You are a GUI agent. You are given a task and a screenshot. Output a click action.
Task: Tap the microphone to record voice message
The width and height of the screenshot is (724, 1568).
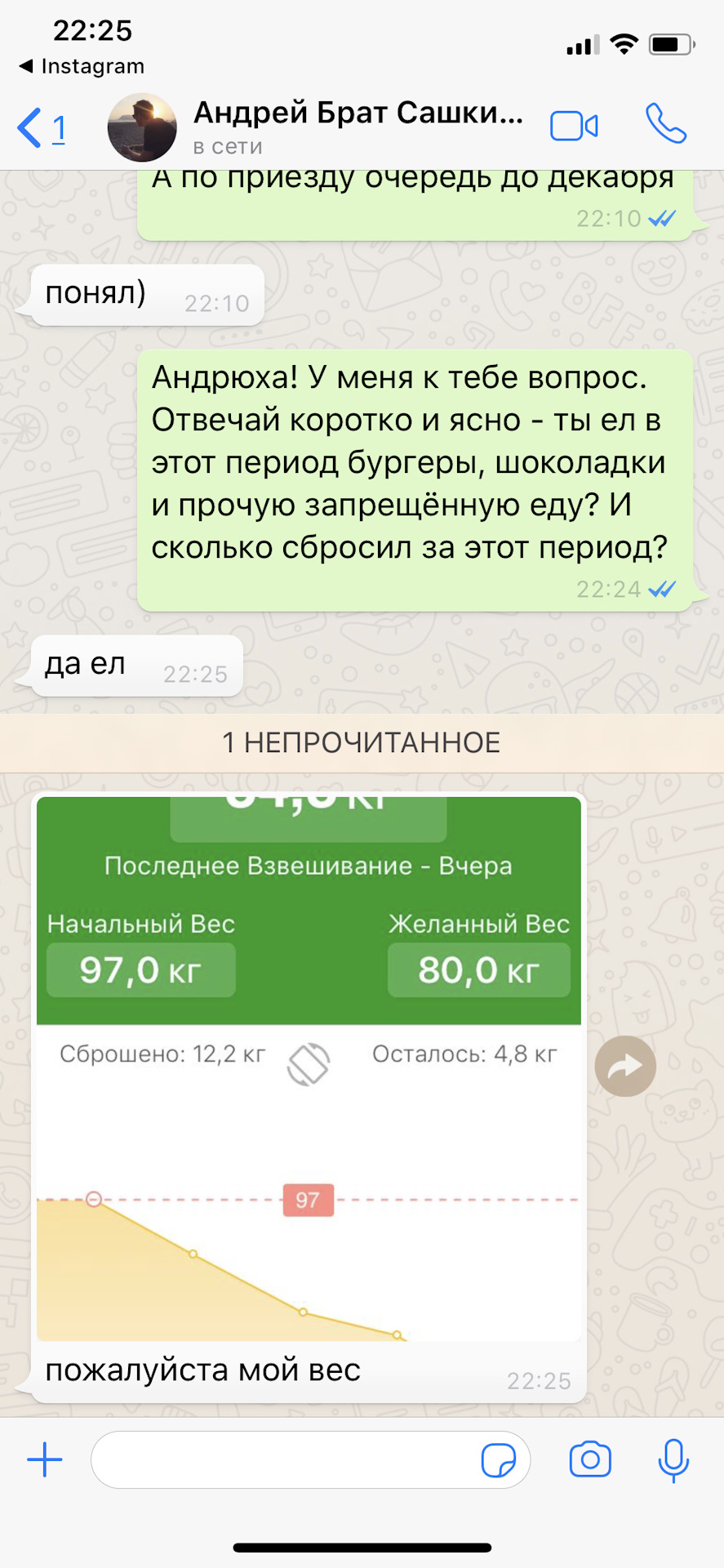pyautogui.click(x=673, y=1459)
